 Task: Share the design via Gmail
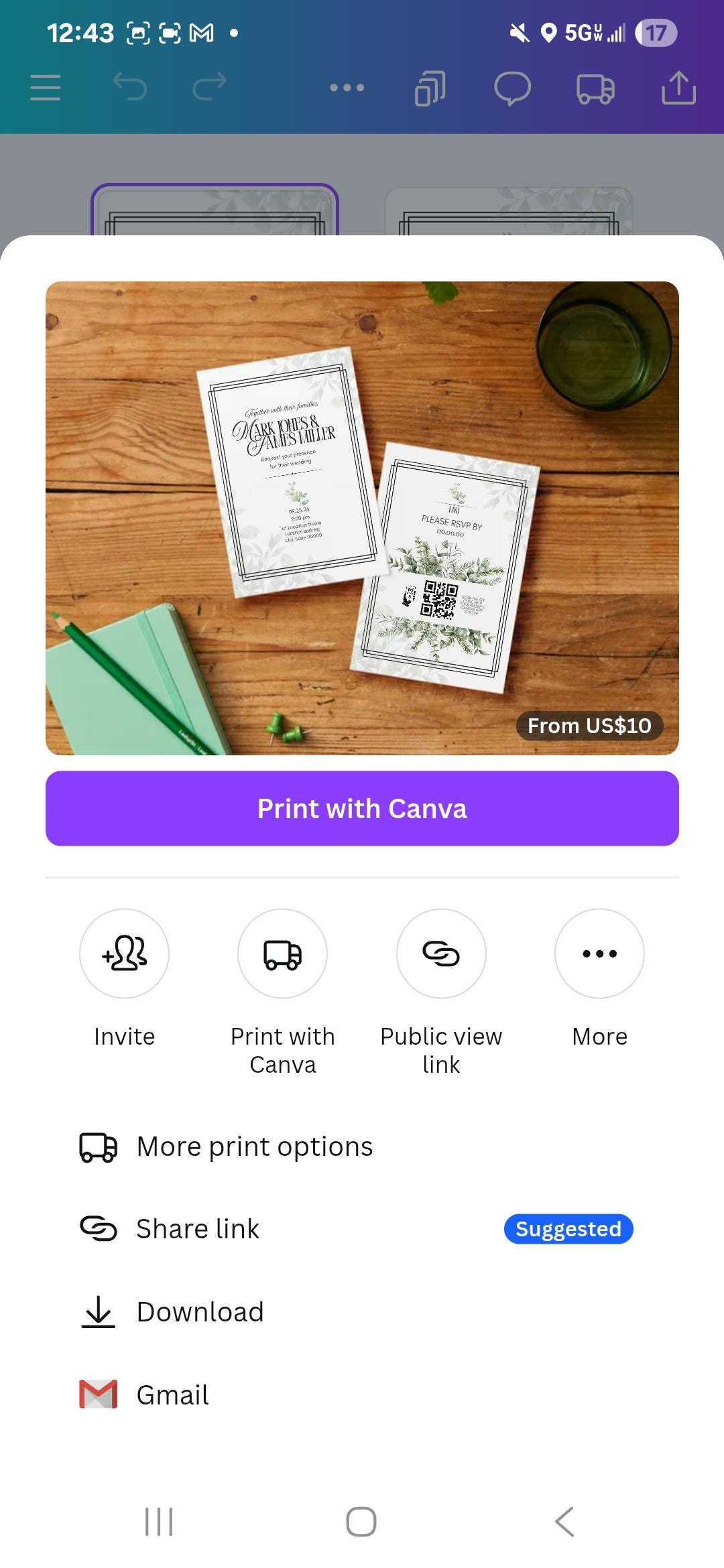tap(172, 1395)
